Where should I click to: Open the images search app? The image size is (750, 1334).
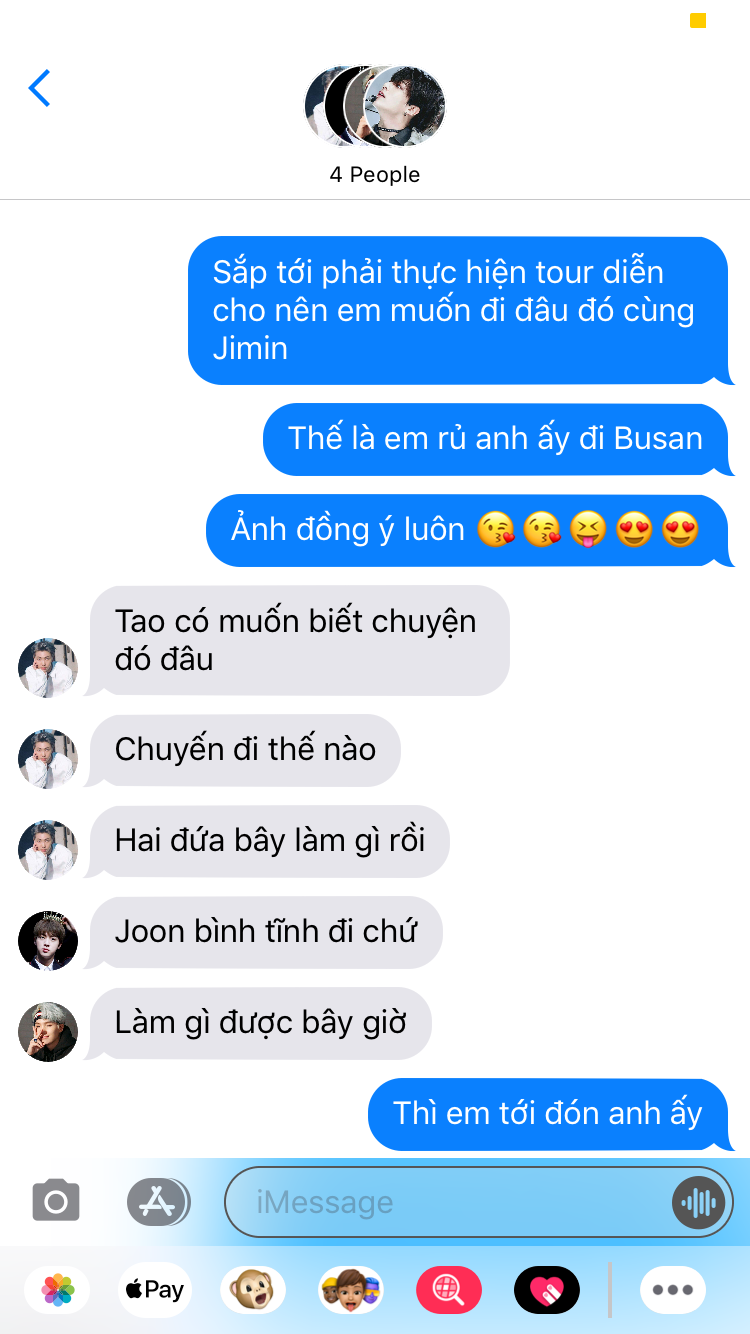(448, 1290)
